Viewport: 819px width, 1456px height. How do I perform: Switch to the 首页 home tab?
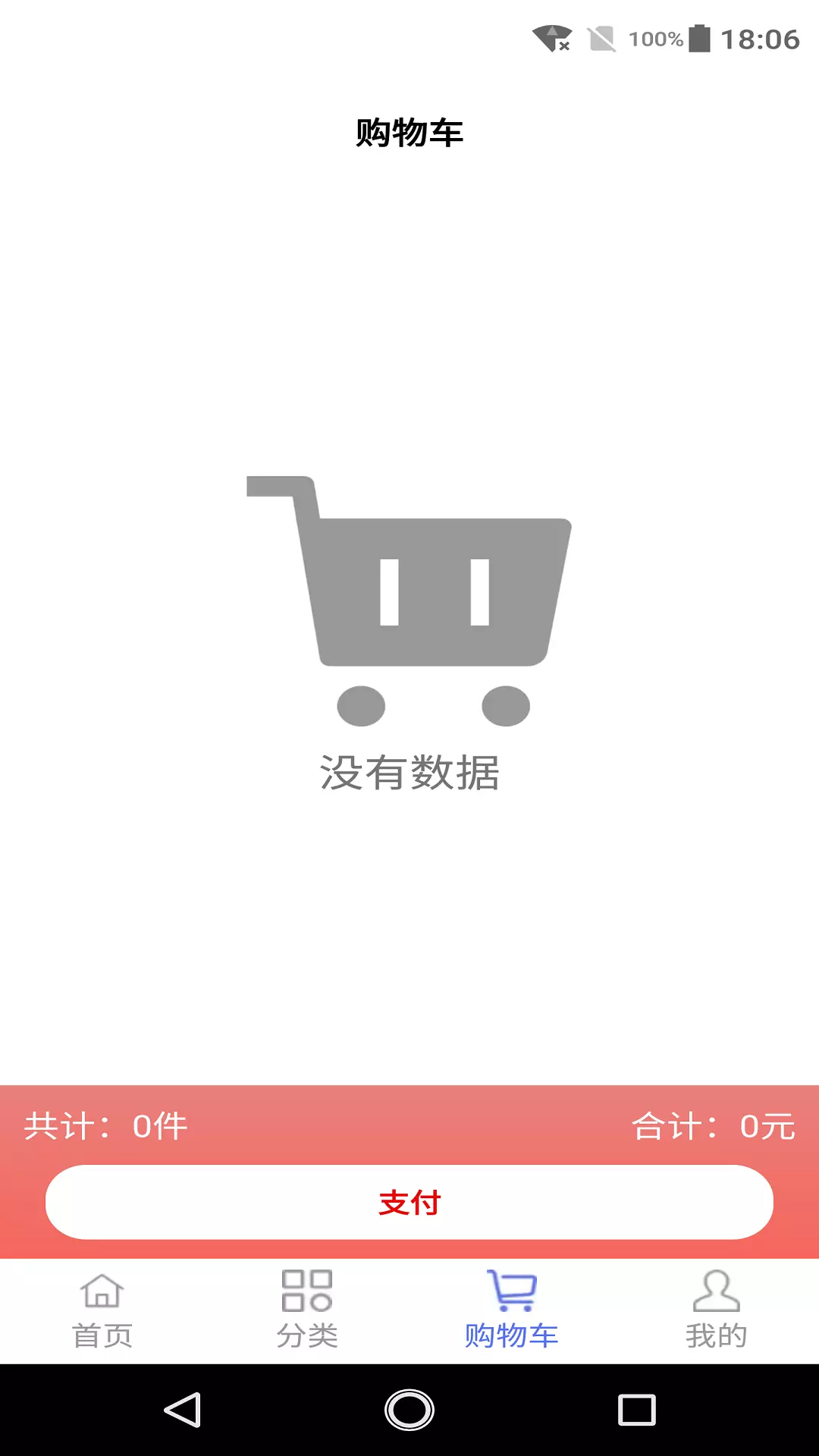pyautogui.click(x=102, y=1311)
